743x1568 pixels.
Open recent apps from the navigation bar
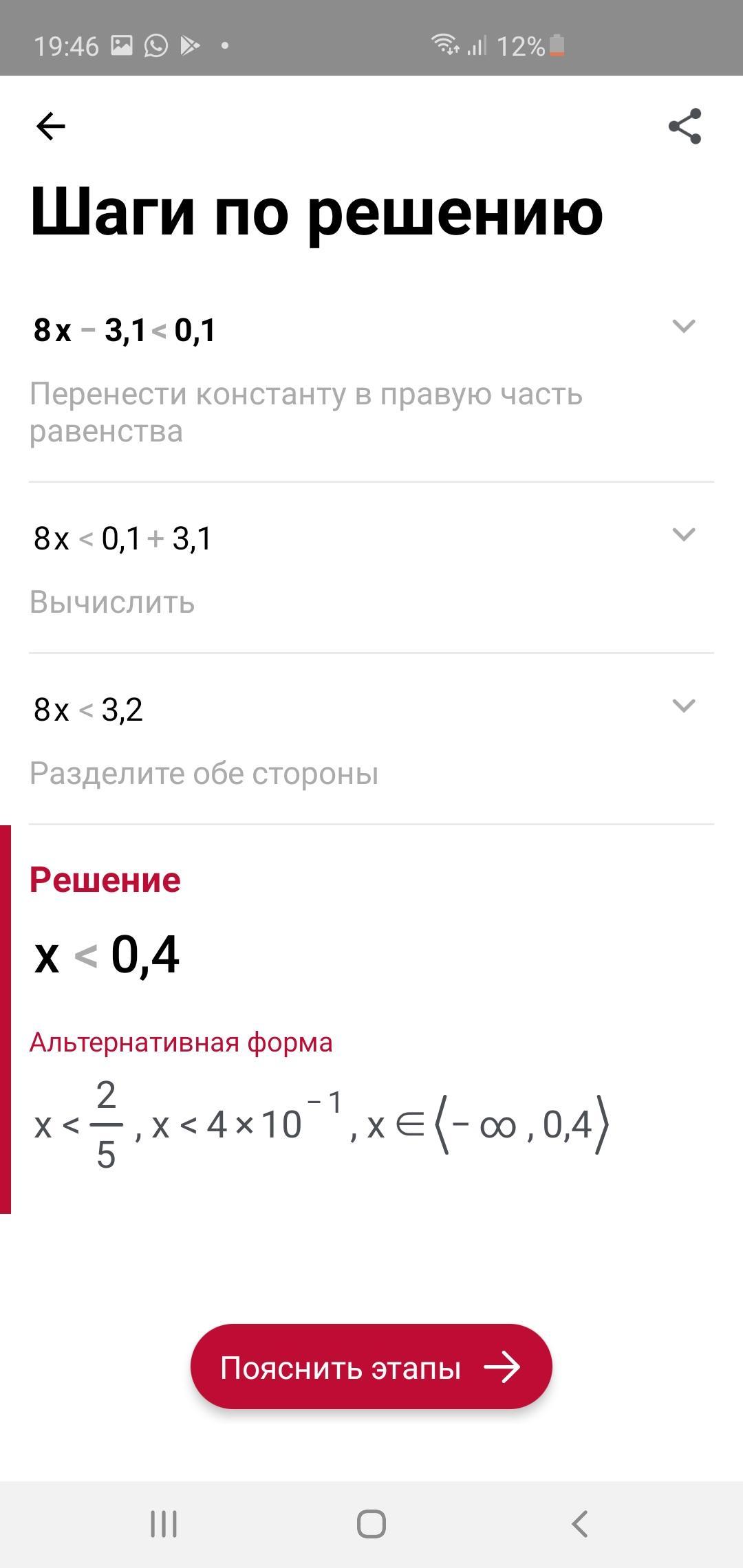pyautogui.click(x=164, y=1524)
